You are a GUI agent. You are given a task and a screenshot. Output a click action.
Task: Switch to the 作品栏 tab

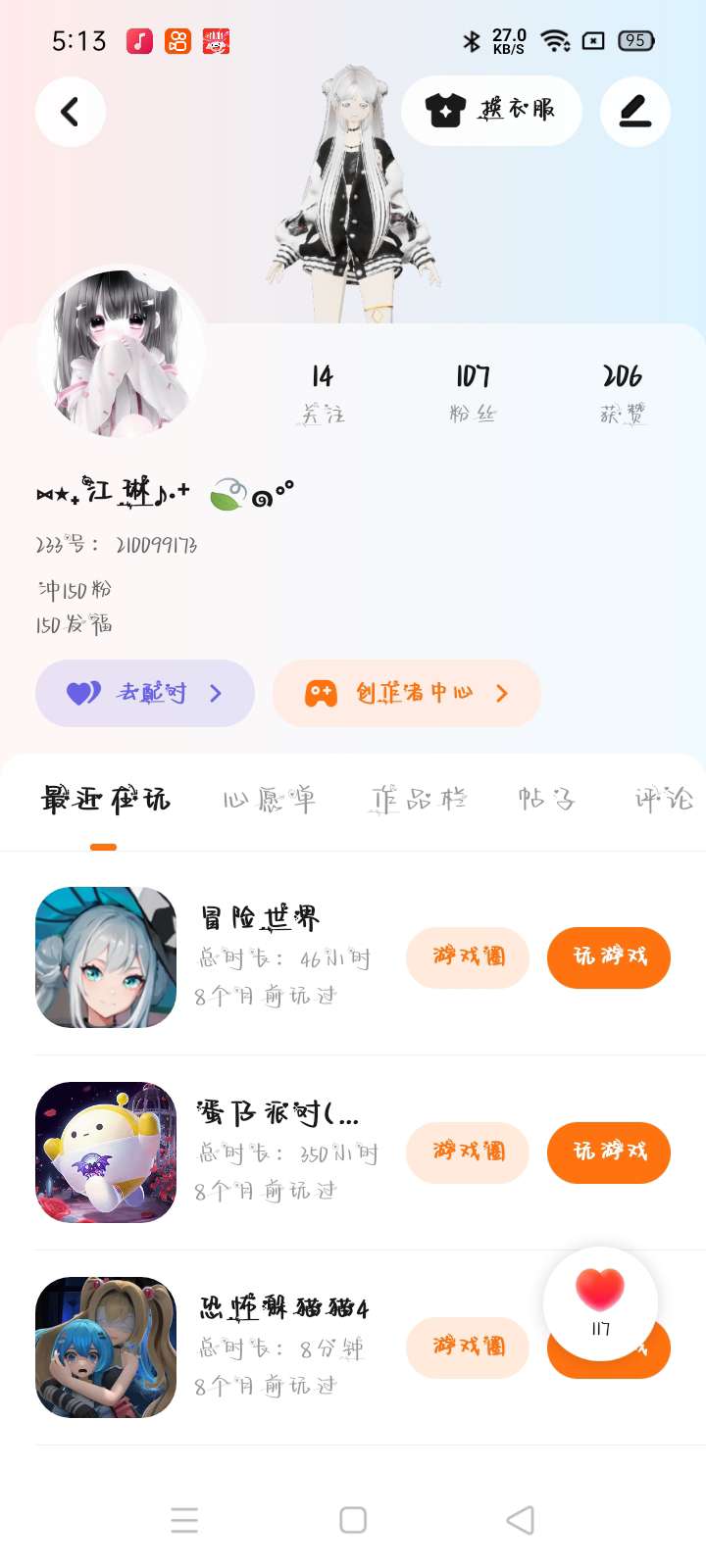419,801
